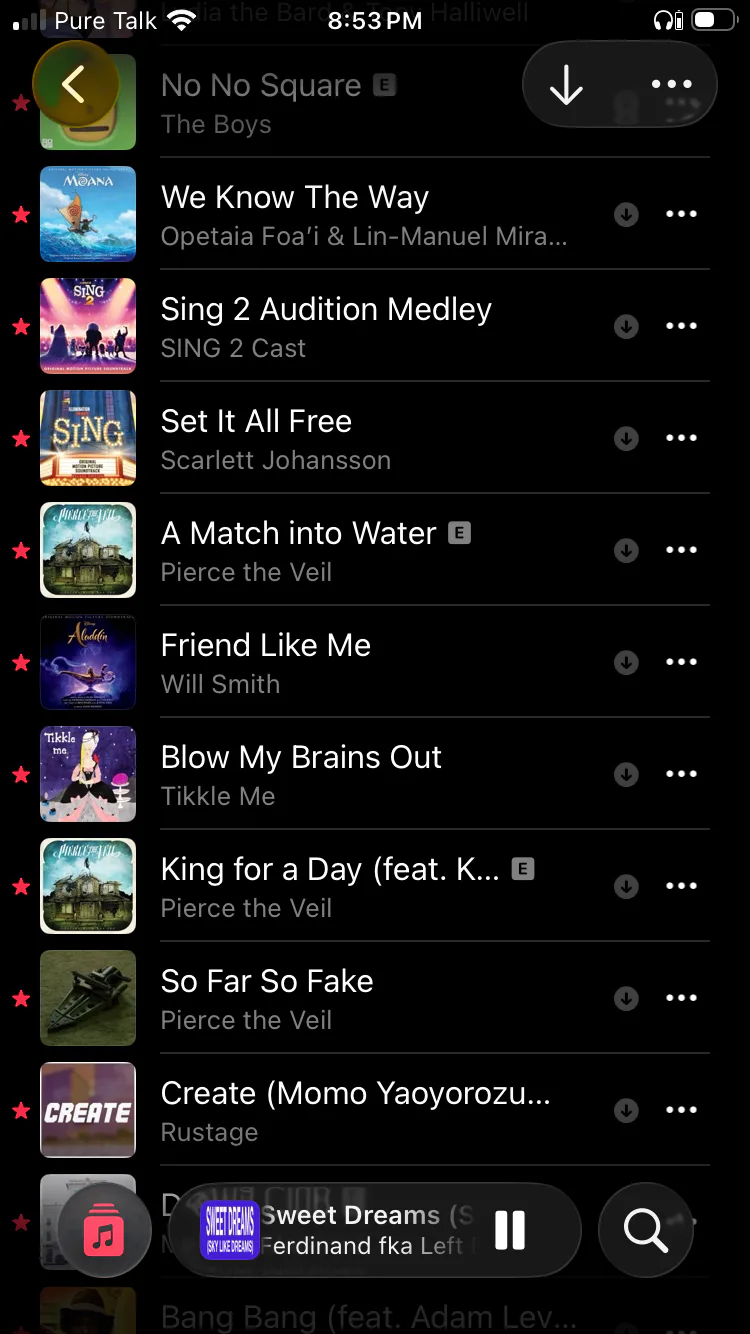Open more options for Blow My Brains Out
Viewport: 750px width, 1334px height.
(682, 774)
